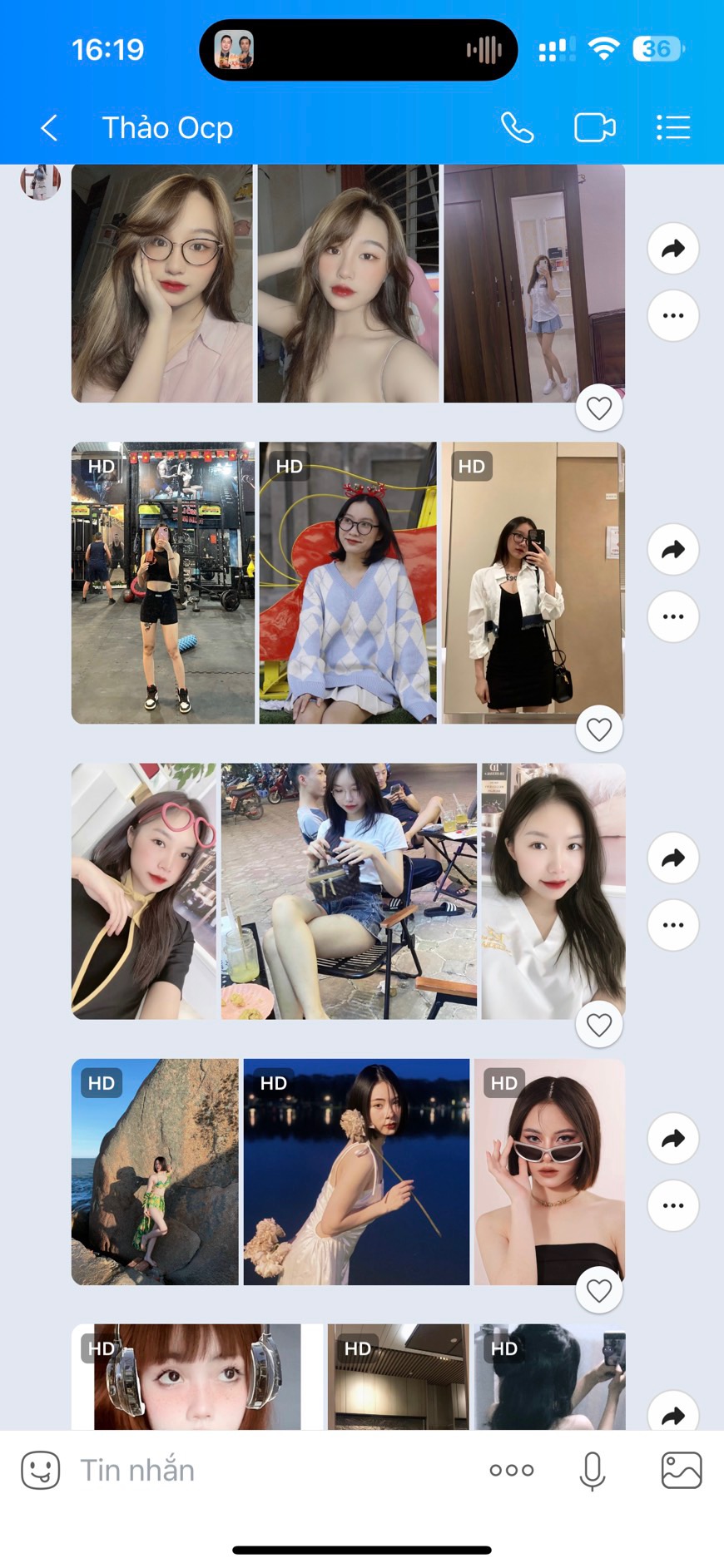
Task: Open the photo of the girl seated on a chair outdoors
Action: coord(349,891)
